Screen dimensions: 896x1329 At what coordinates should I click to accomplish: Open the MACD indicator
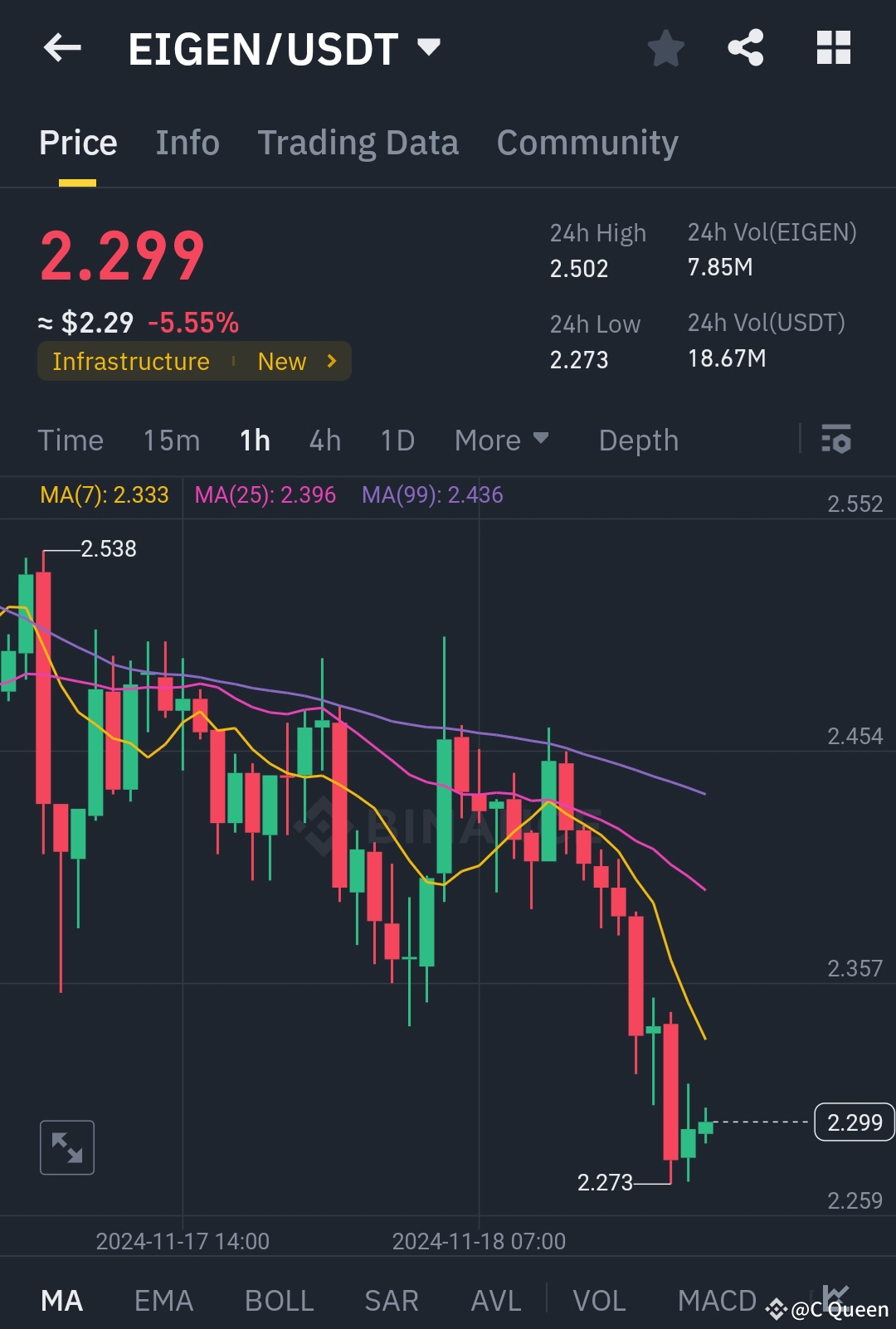[x=717, y=1300]
